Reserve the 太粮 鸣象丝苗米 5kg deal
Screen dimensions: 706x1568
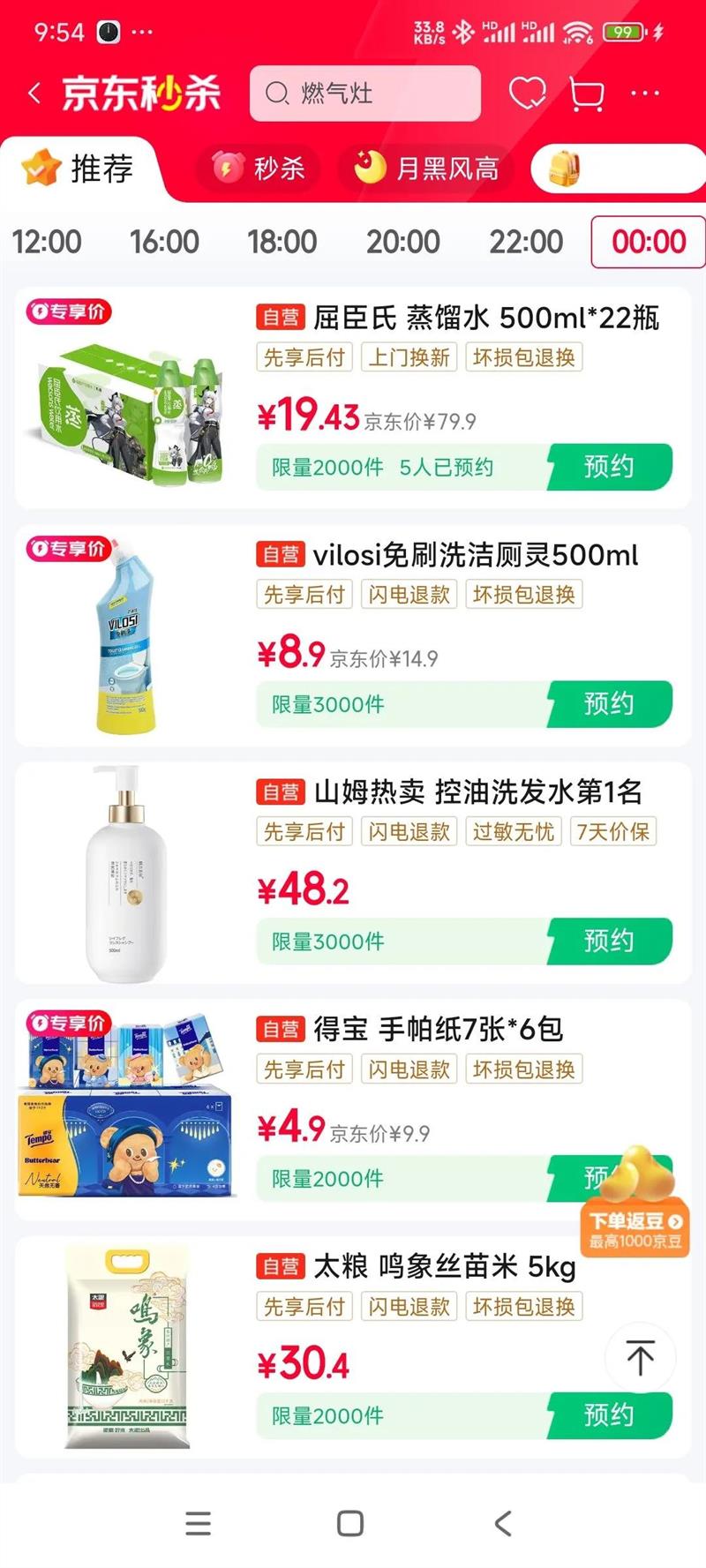(x=609, y=1415)
